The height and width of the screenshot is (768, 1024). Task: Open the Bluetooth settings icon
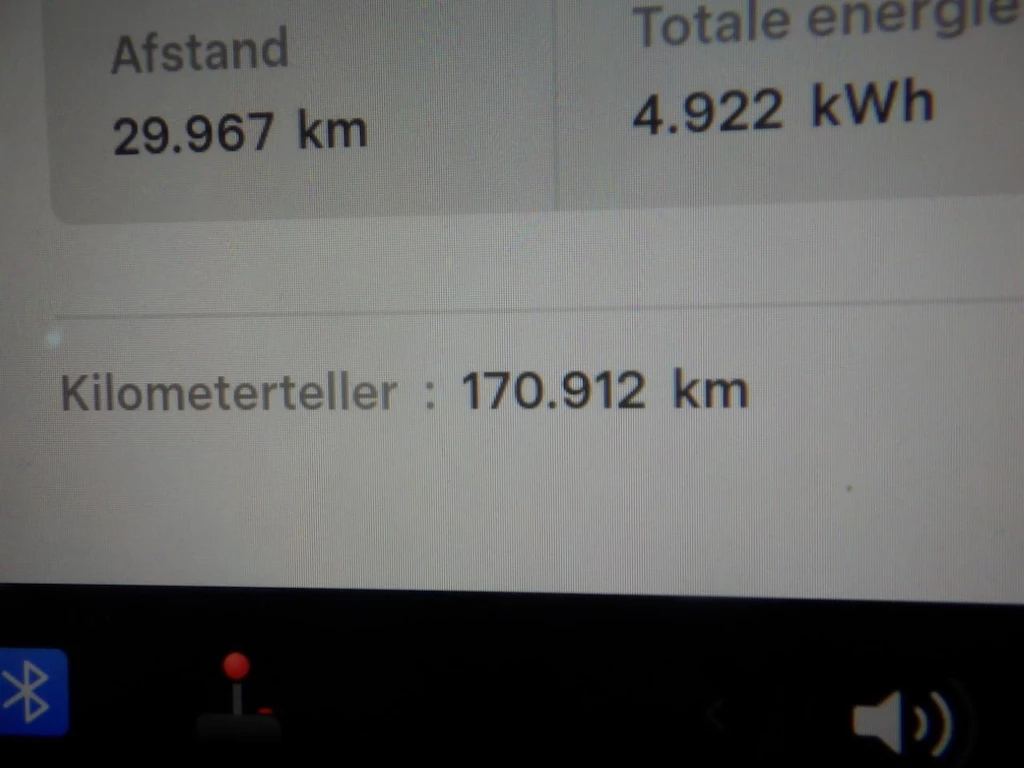[x=30, y=692]
